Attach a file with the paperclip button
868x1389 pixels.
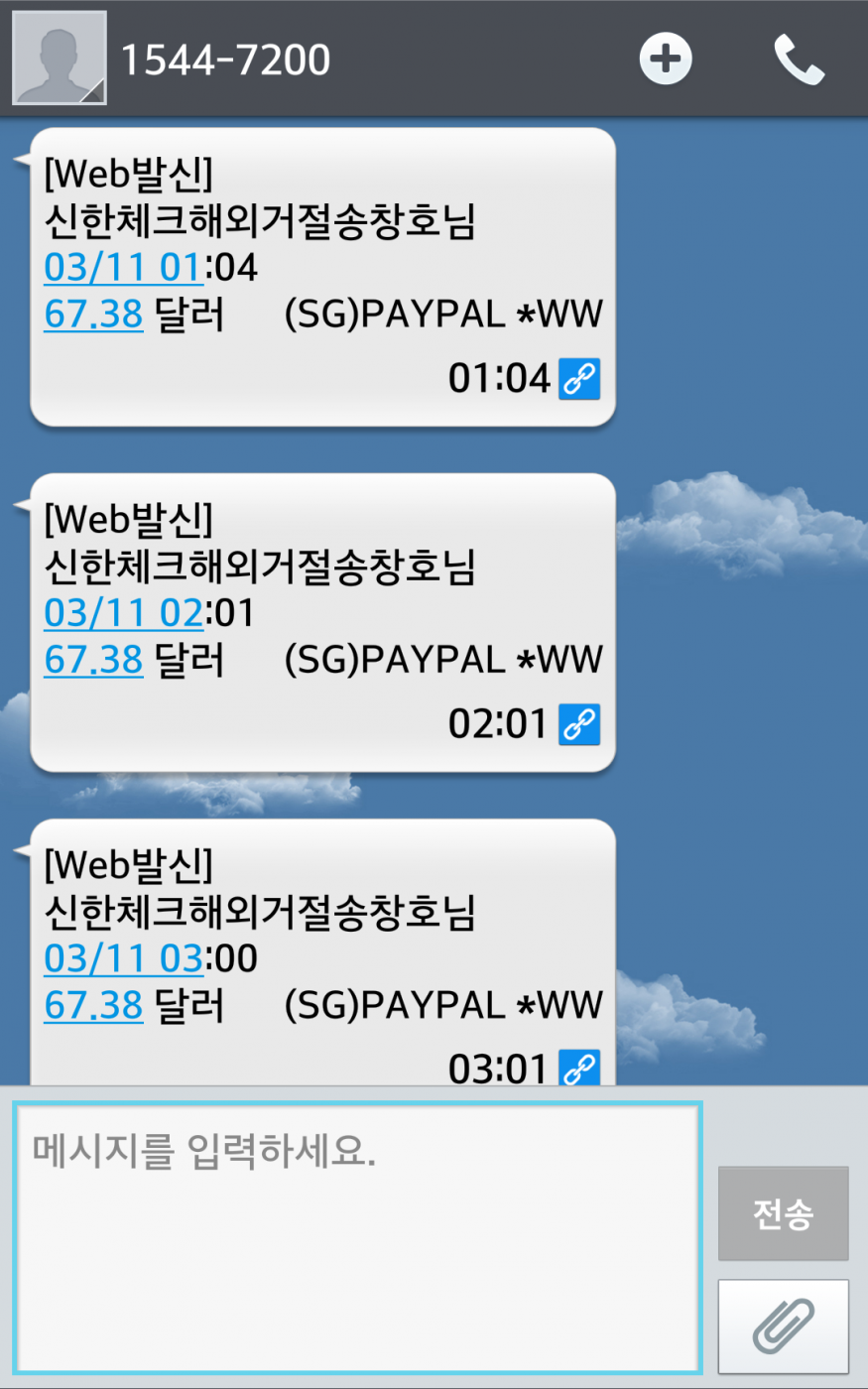[x=784, y=1326]
